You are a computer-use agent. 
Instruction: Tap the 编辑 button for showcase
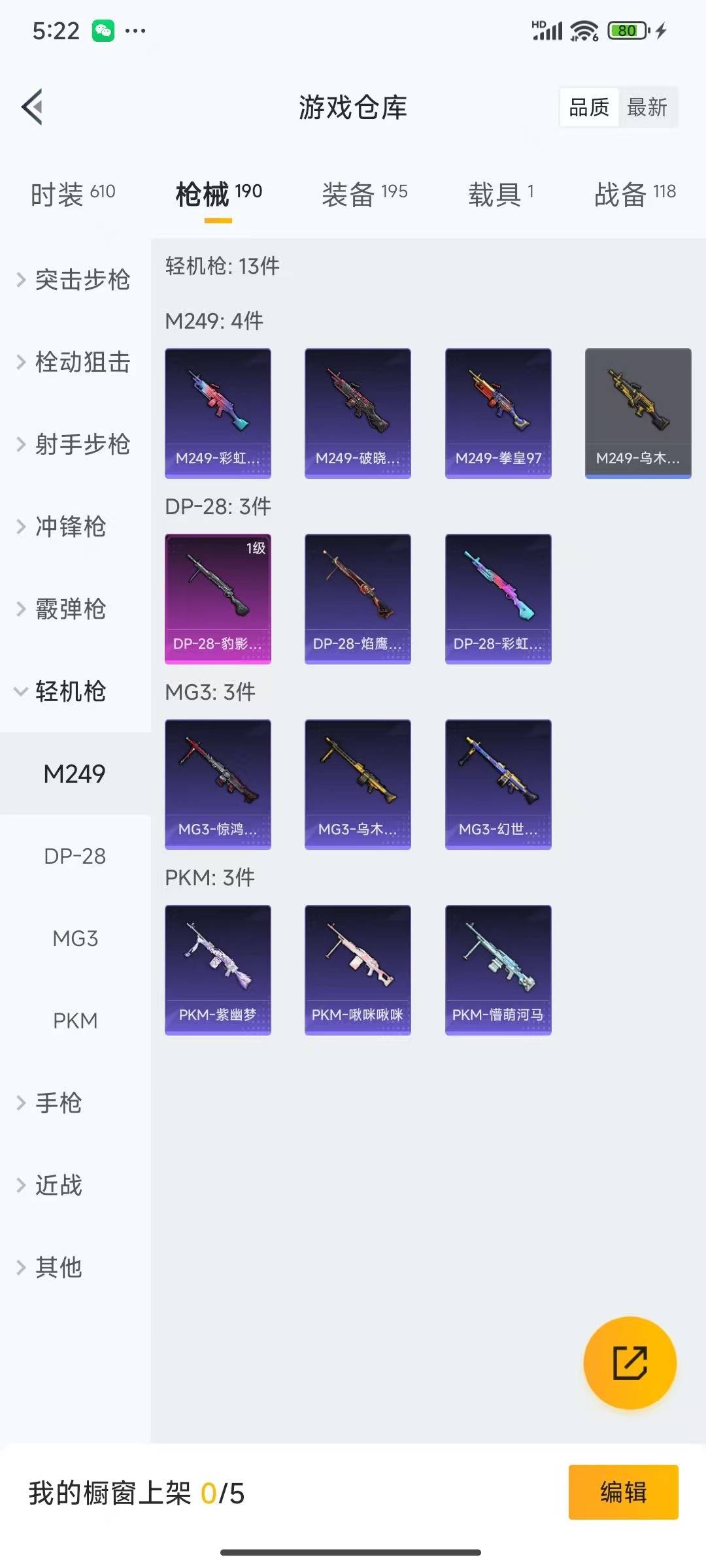(623, 1492)
